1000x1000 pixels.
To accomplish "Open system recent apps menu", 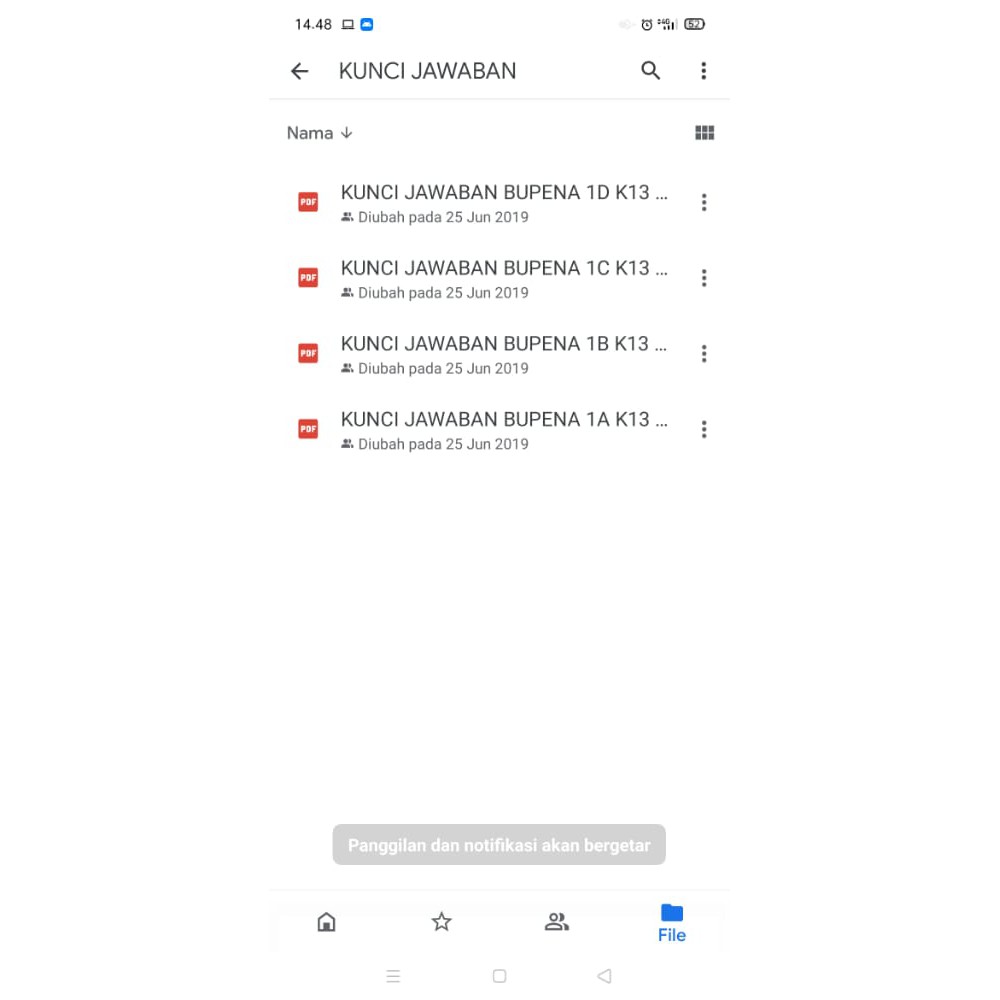I will click(393, 976).
